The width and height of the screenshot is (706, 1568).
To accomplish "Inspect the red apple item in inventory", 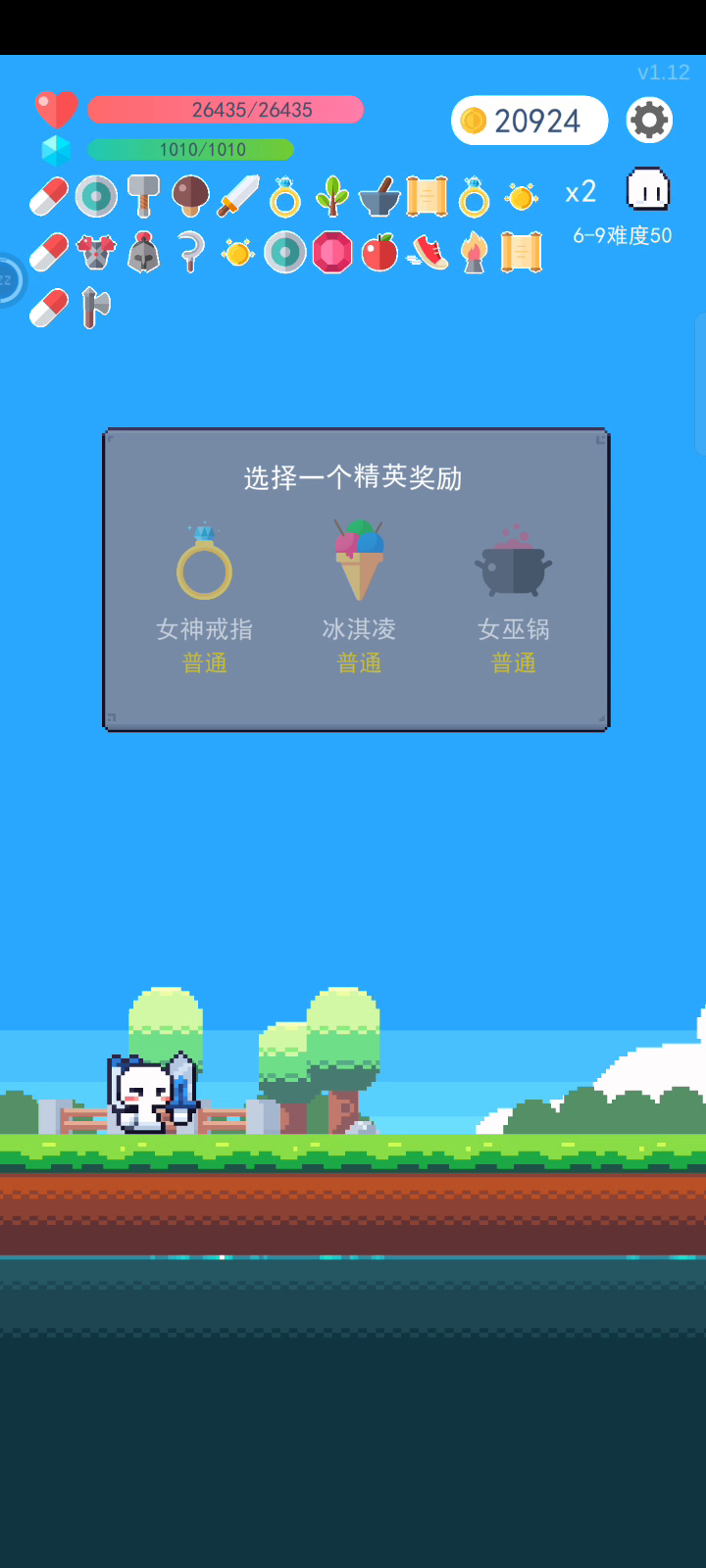I will [x=379, y=253].
